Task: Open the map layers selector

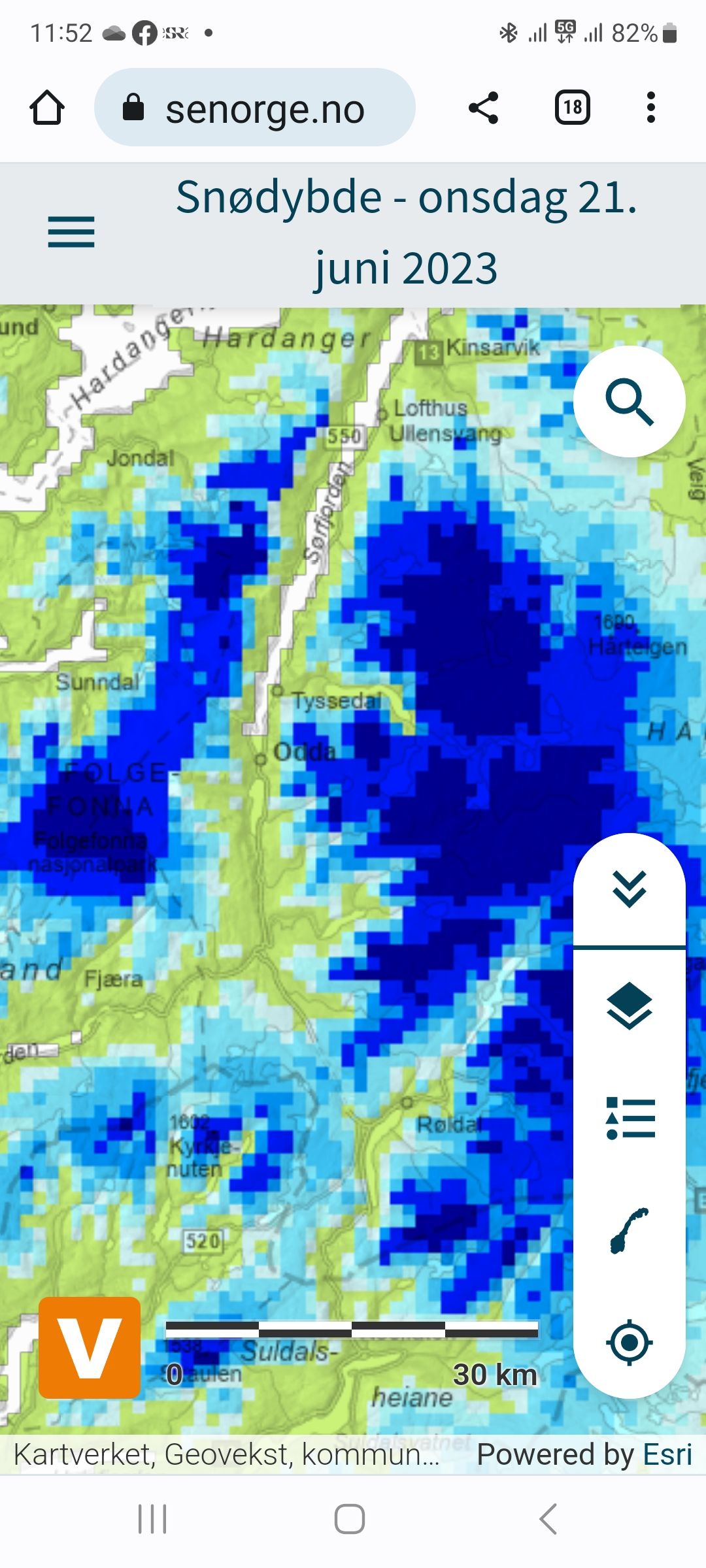Action: tap(629, 1006)
